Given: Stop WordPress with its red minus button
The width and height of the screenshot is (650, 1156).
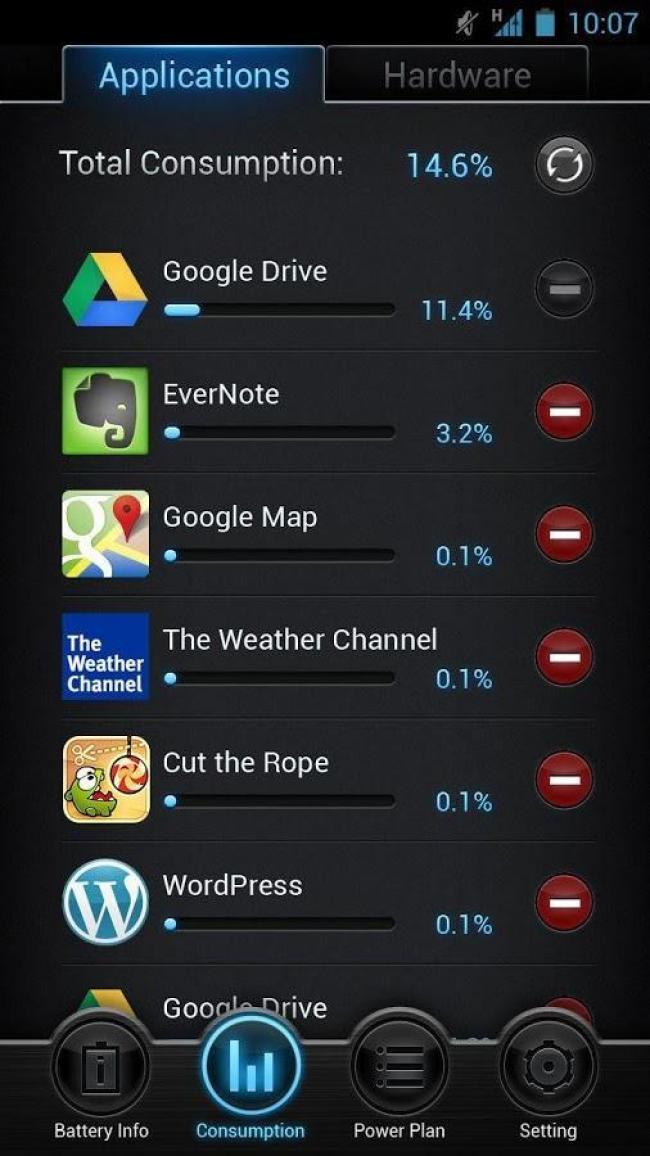Looking at the screenshot, I should (x=564, y=903).
